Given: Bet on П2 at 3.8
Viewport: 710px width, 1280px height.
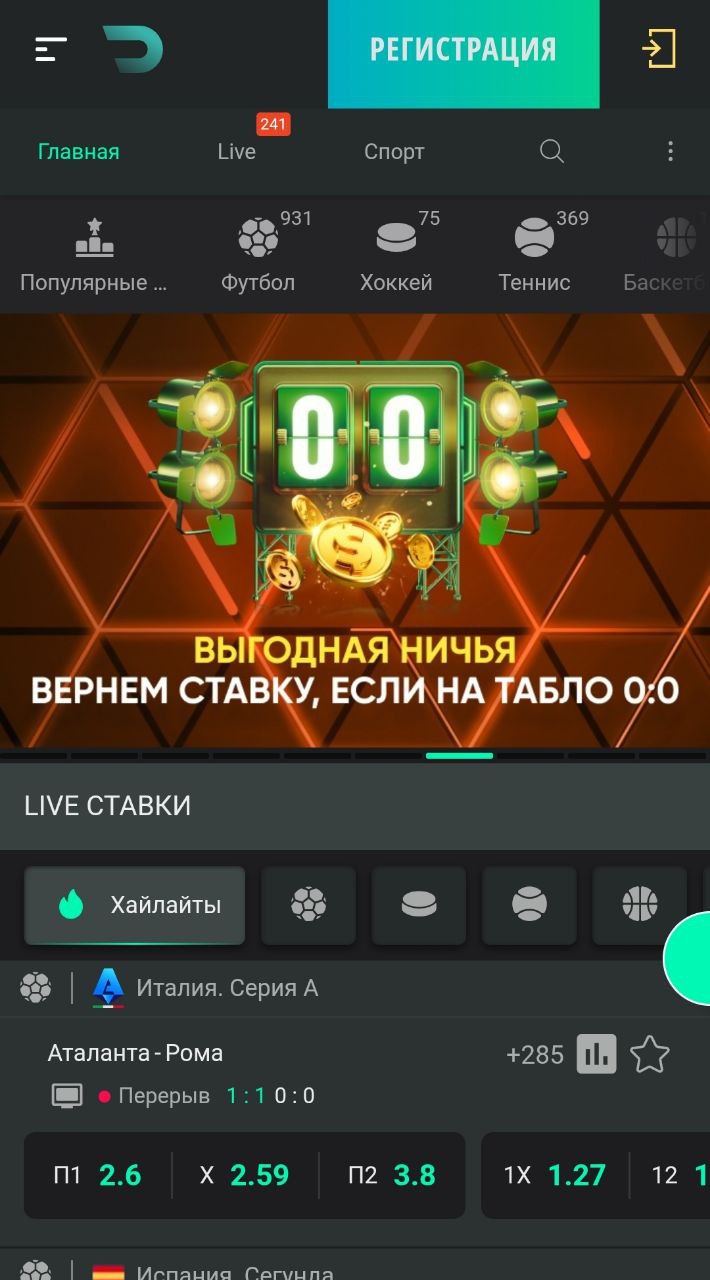Looking at the screenshot, I should coord(392,1175).
